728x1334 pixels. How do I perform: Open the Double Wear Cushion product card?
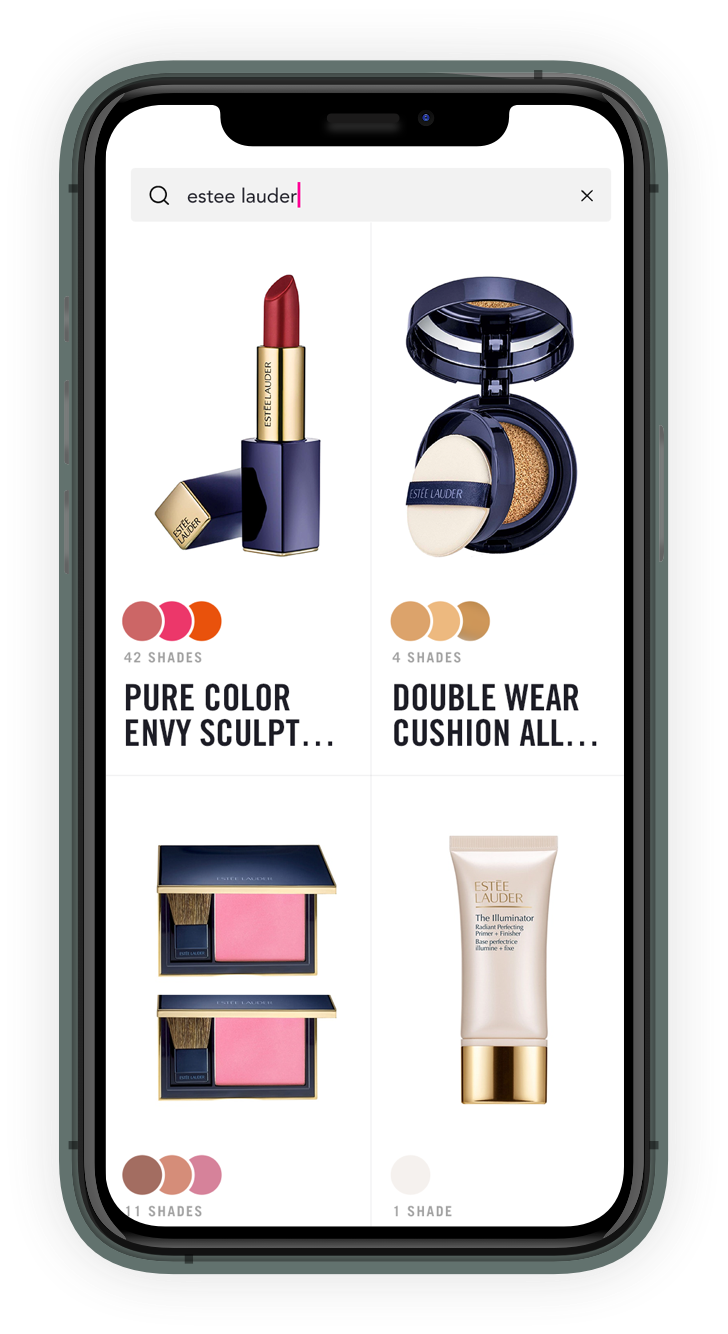coord(496,500)
